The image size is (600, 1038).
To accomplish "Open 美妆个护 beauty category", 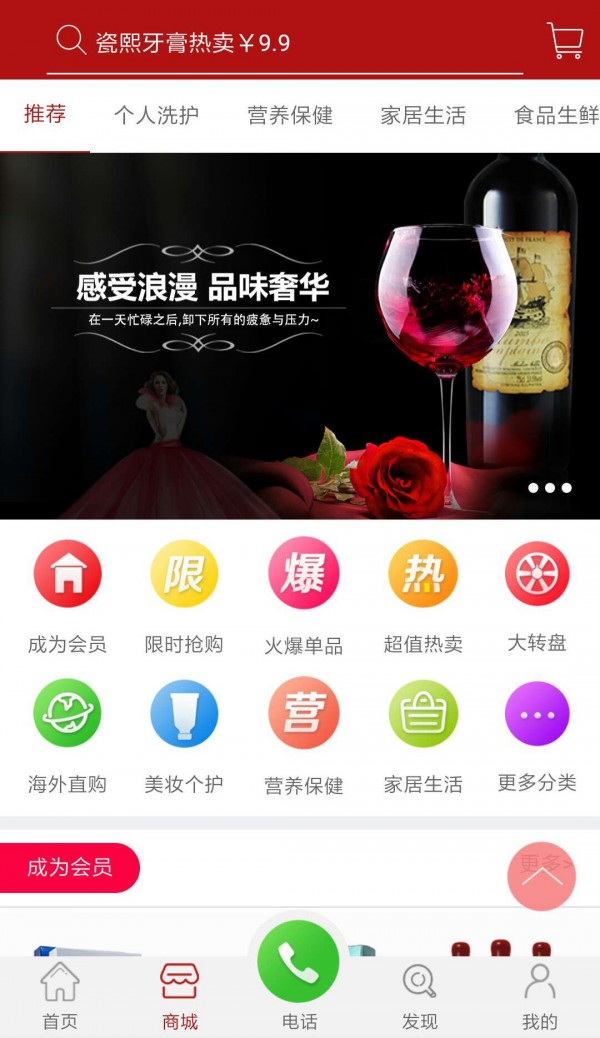I will tap(184, 714).
